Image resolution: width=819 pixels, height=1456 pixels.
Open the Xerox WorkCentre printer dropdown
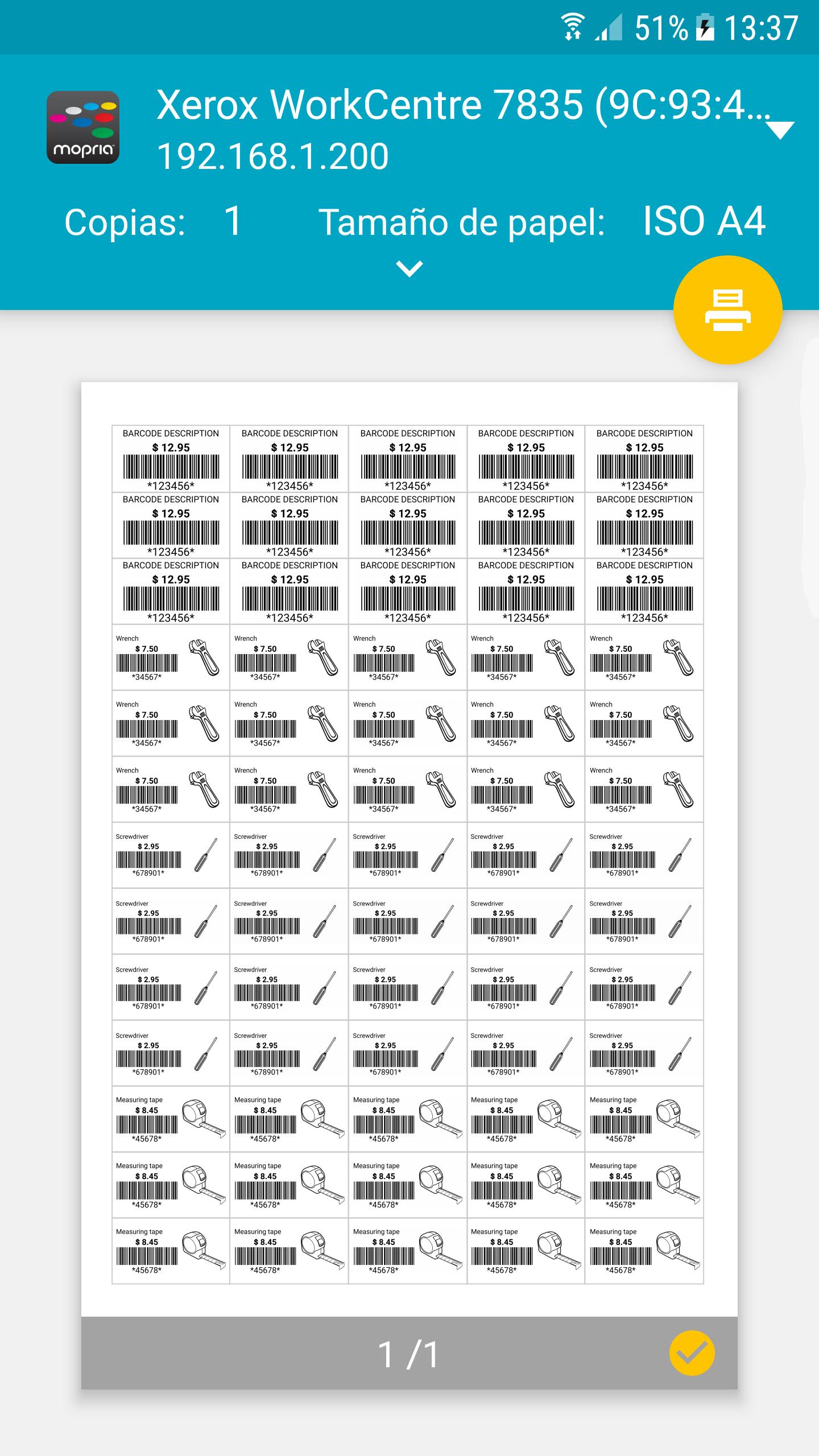click(x=780, y=130)
